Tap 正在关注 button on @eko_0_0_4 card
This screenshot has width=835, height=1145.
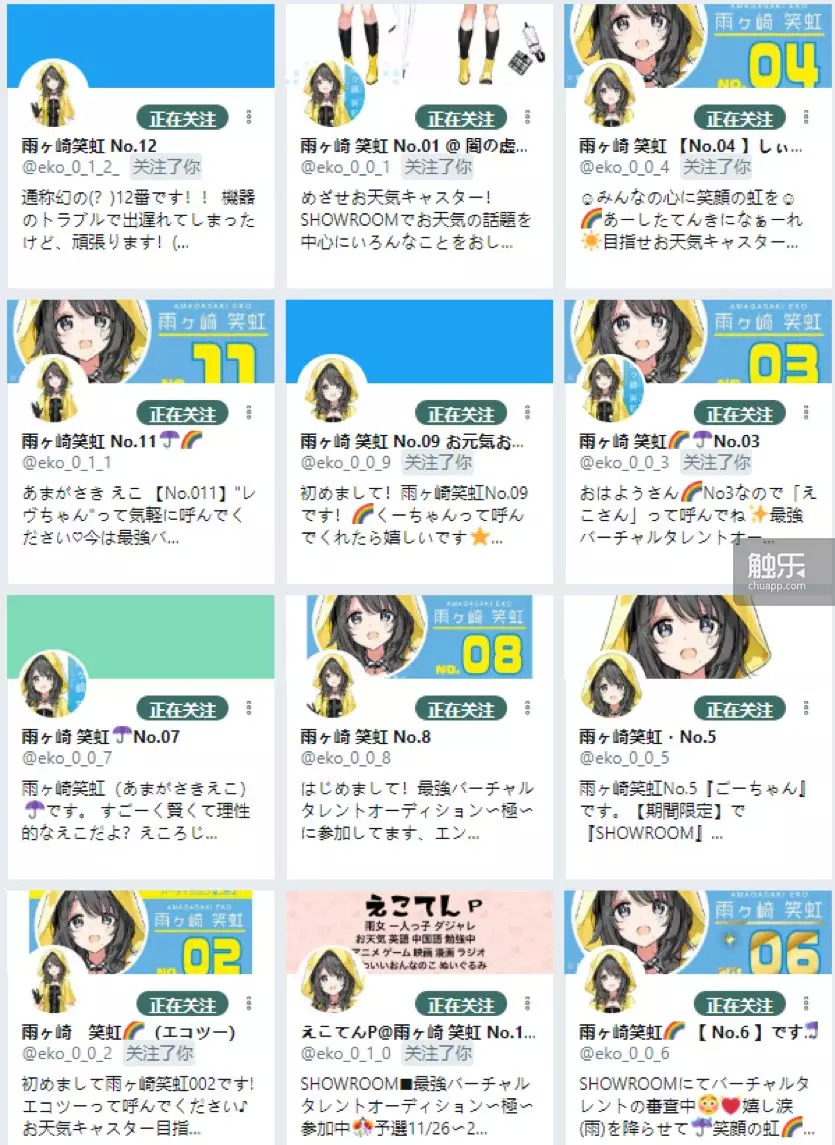click(740, 119)
